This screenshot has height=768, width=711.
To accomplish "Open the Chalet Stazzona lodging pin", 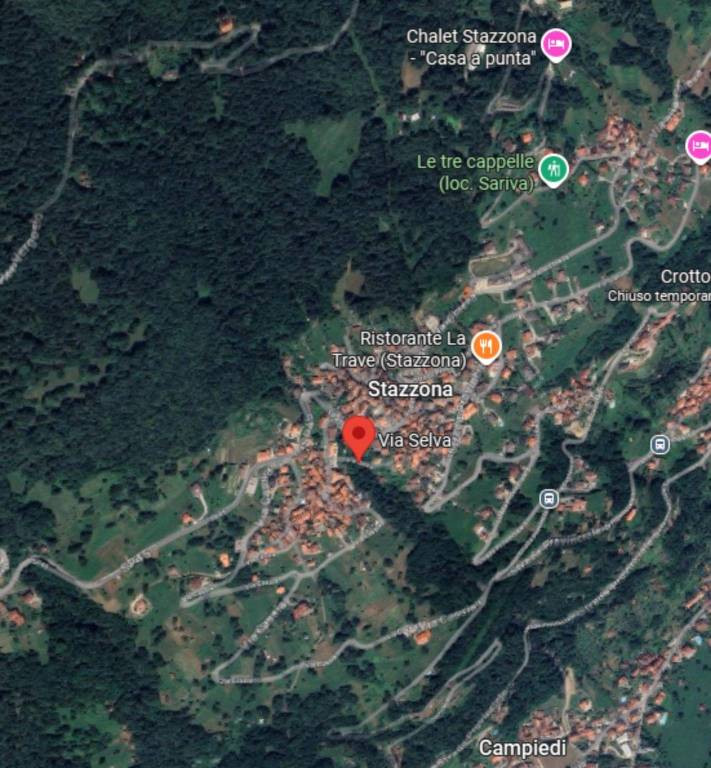I will pyautogui.click(x=556, y=45).
